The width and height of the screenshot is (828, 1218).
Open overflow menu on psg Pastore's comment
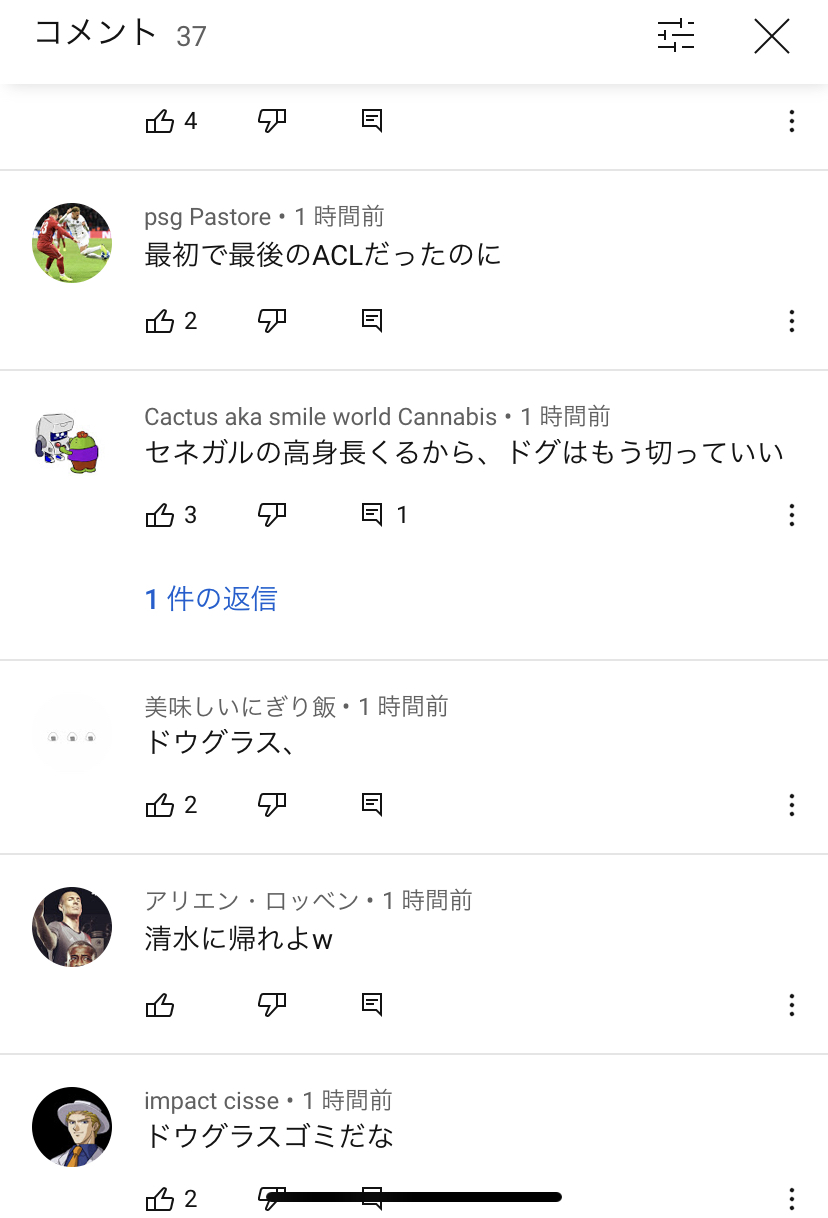(x=791, y=321)
